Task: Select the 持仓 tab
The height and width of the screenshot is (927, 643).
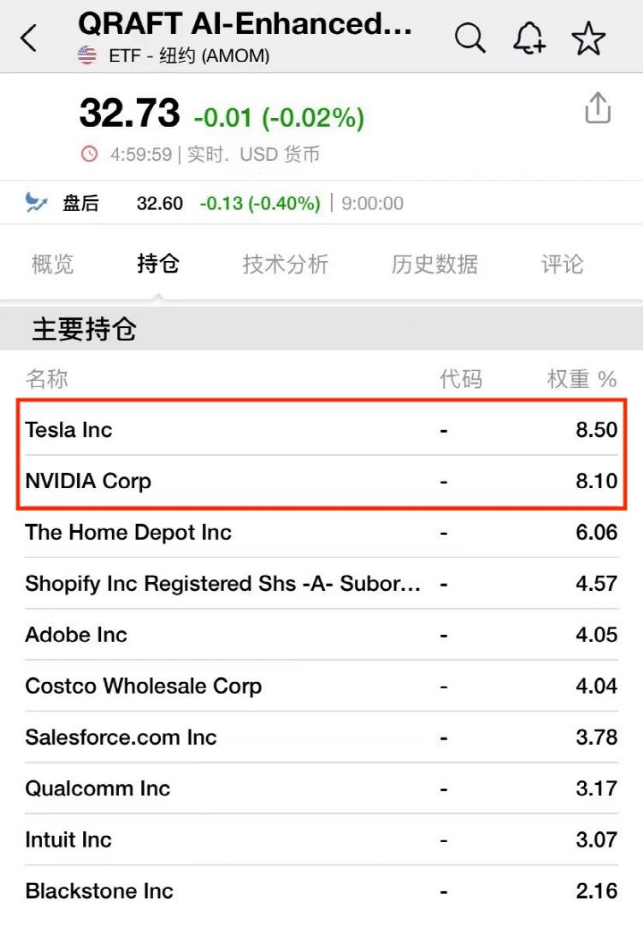Action: click(x=158, y=264)
